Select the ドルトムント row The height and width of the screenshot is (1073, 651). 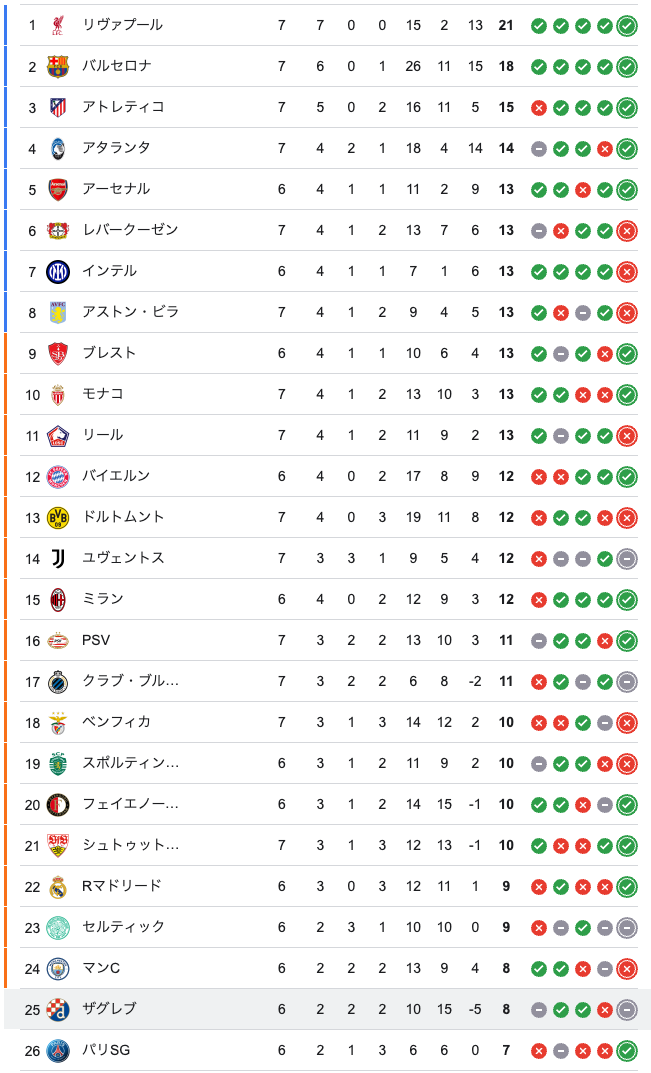(x=327, y=517)
